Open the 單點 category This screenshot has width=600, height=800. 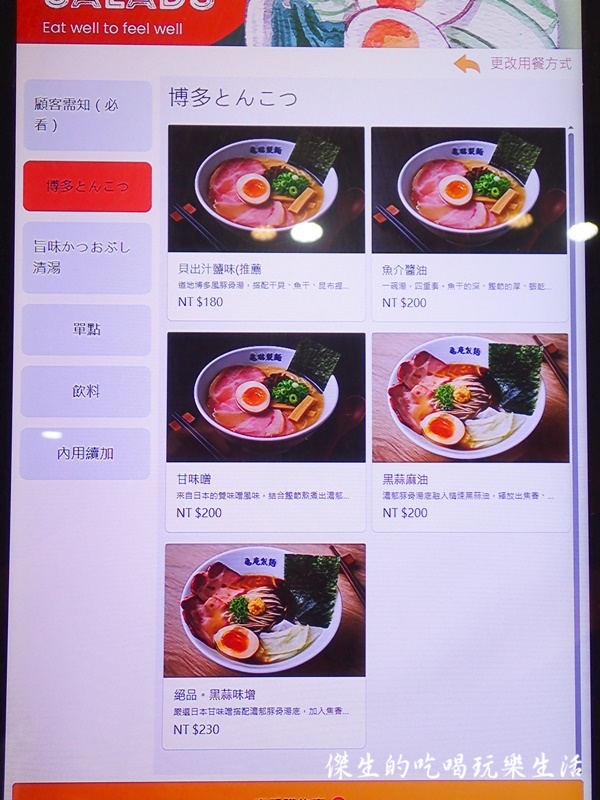[x=87, y=330]
